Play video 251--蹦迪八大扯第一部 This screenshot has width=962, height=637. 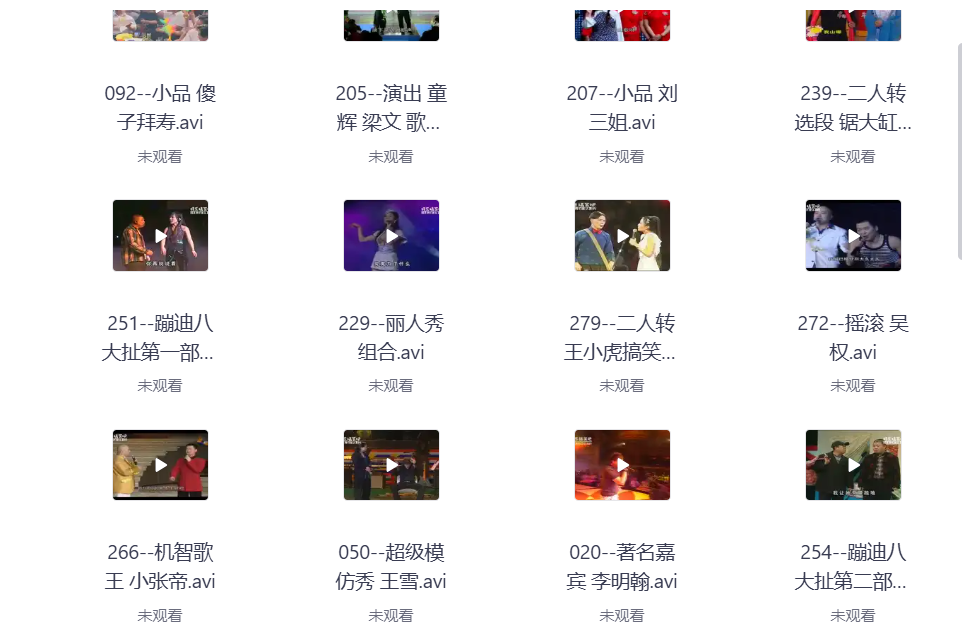pos(160,236)
